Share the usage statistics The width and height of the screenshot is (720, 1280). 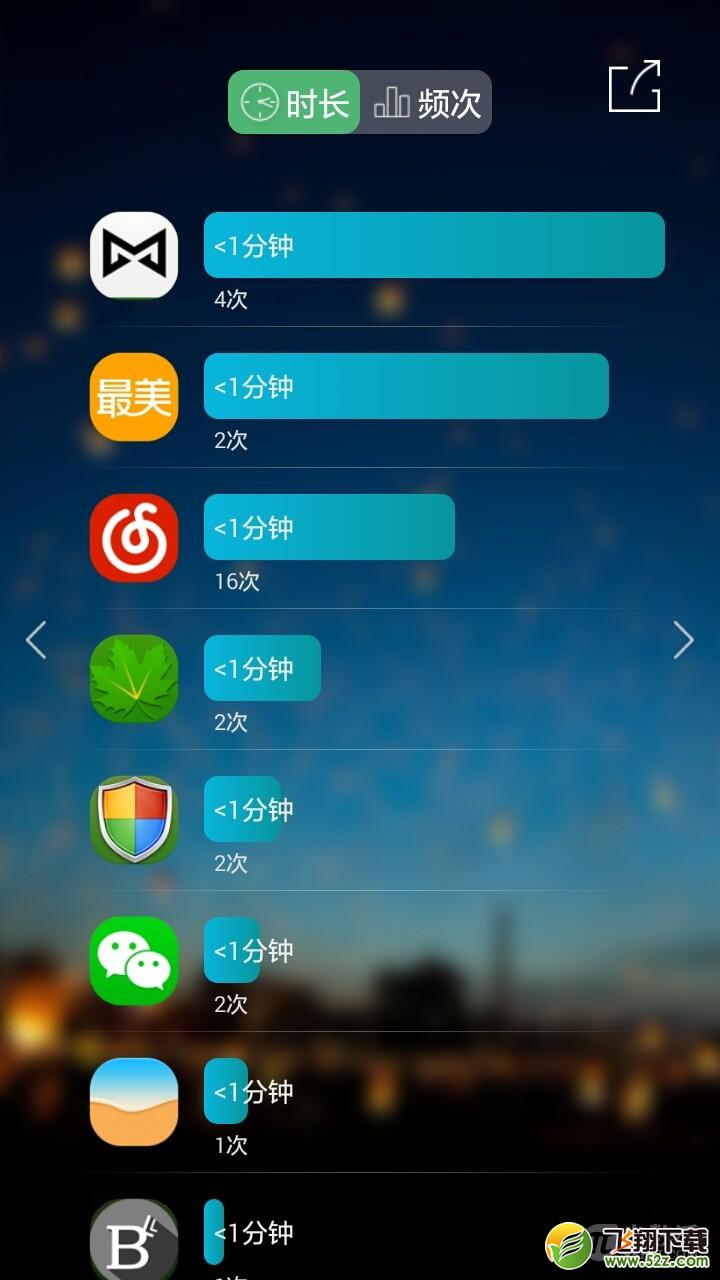pos(635,86)
